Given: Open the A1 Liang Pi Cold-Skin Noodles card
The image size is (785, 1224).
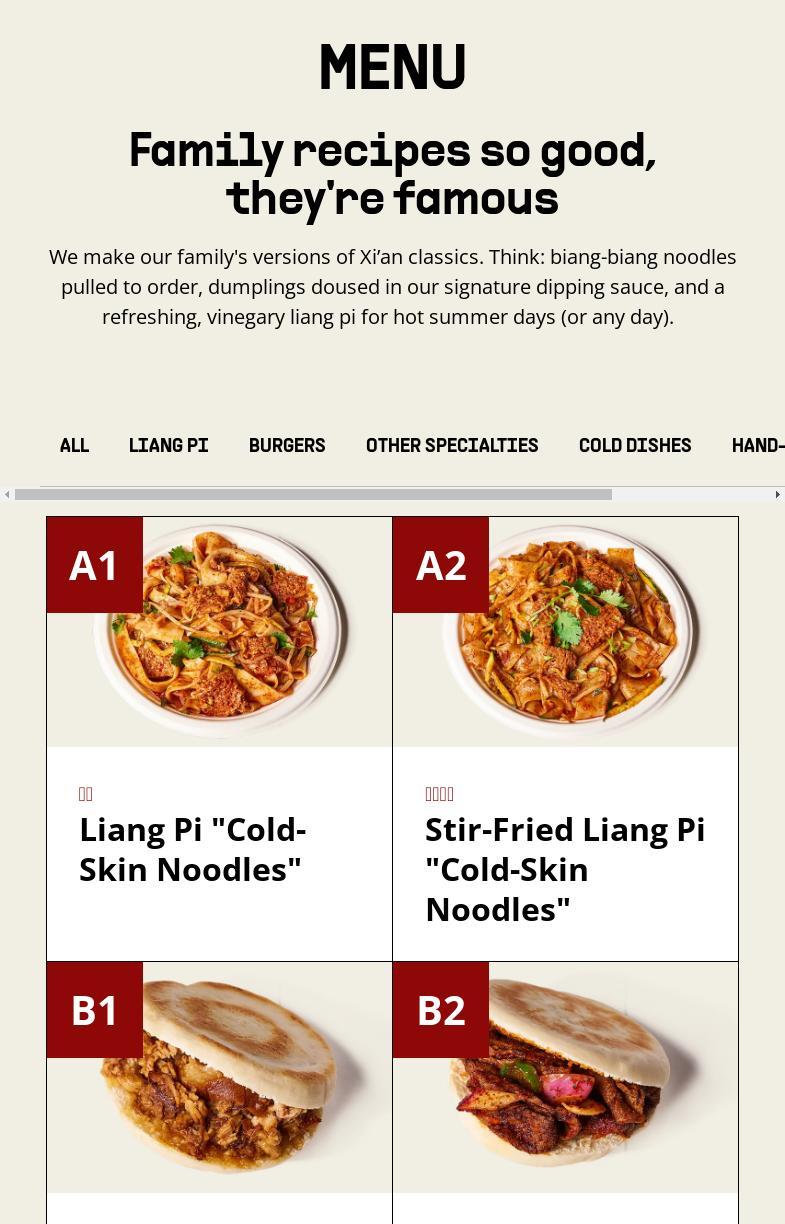Looking at the screenshot, I should pyautogui.click(x=219, y=738).
